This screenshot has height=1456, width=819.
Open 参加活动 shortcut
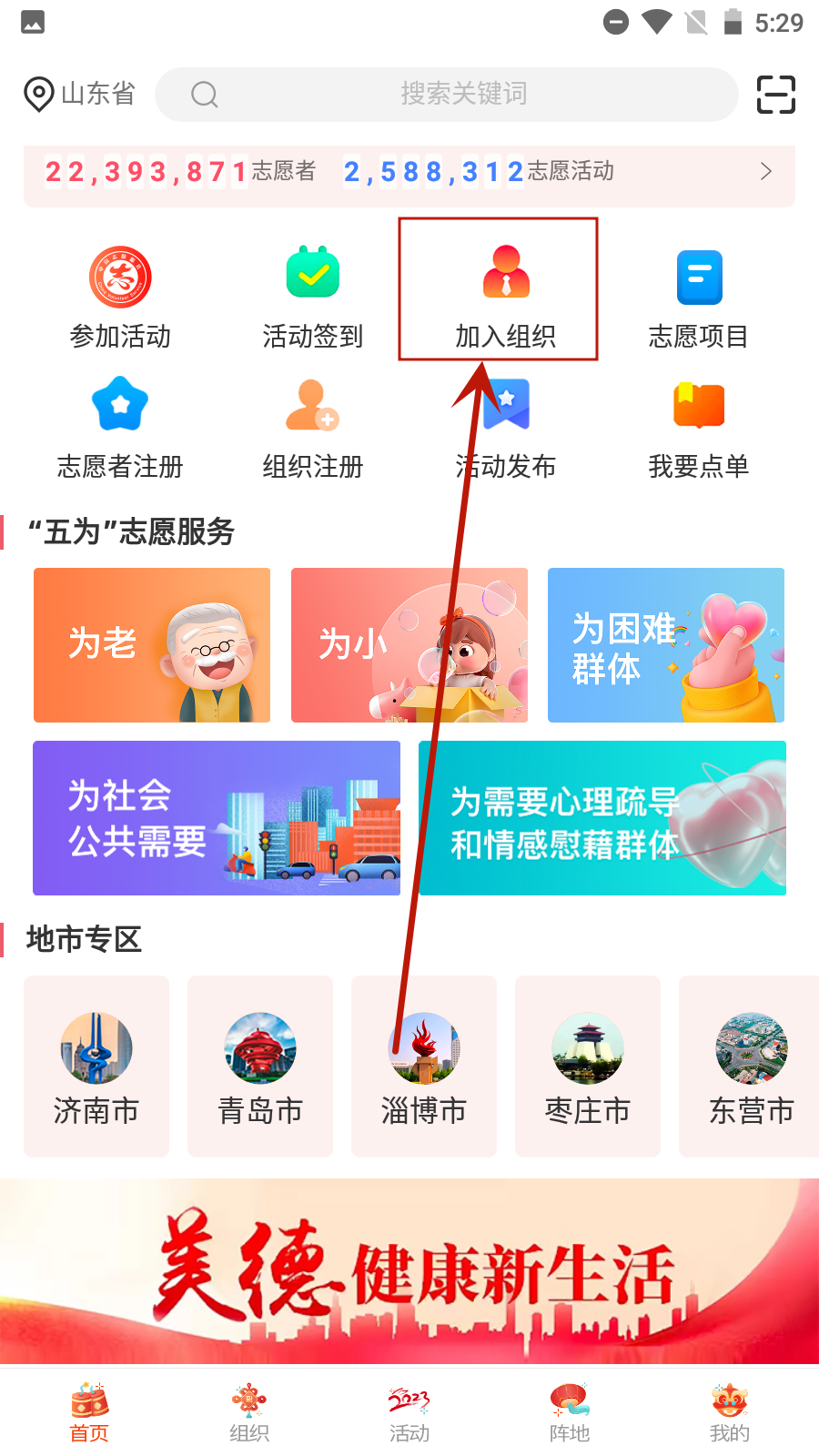(120, 298)
